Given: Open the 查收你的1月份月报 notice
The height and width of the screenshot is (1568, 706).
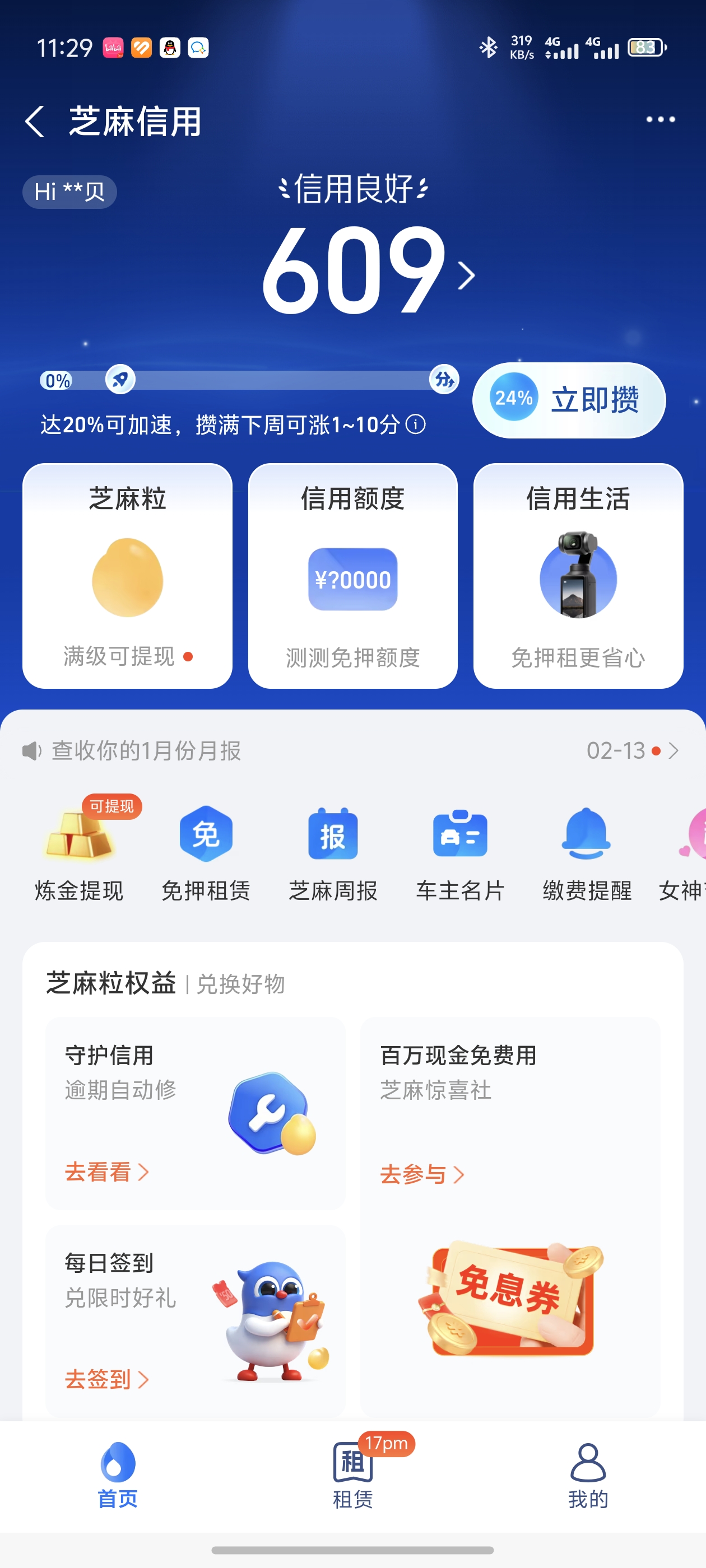Looking at the screenshot, I should (146, 750).
